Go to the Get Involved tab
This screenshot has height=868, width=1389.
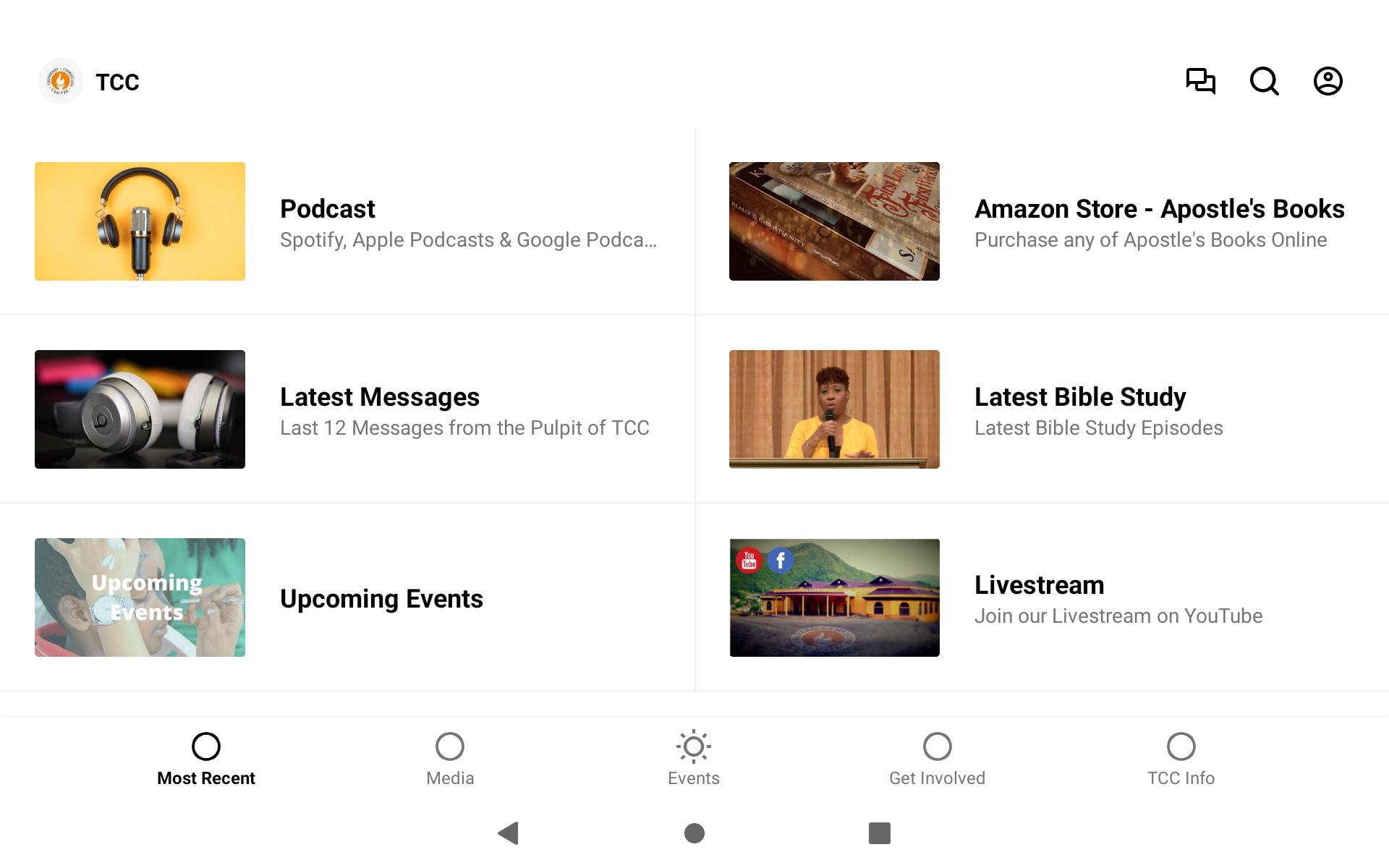click(937, 759)
